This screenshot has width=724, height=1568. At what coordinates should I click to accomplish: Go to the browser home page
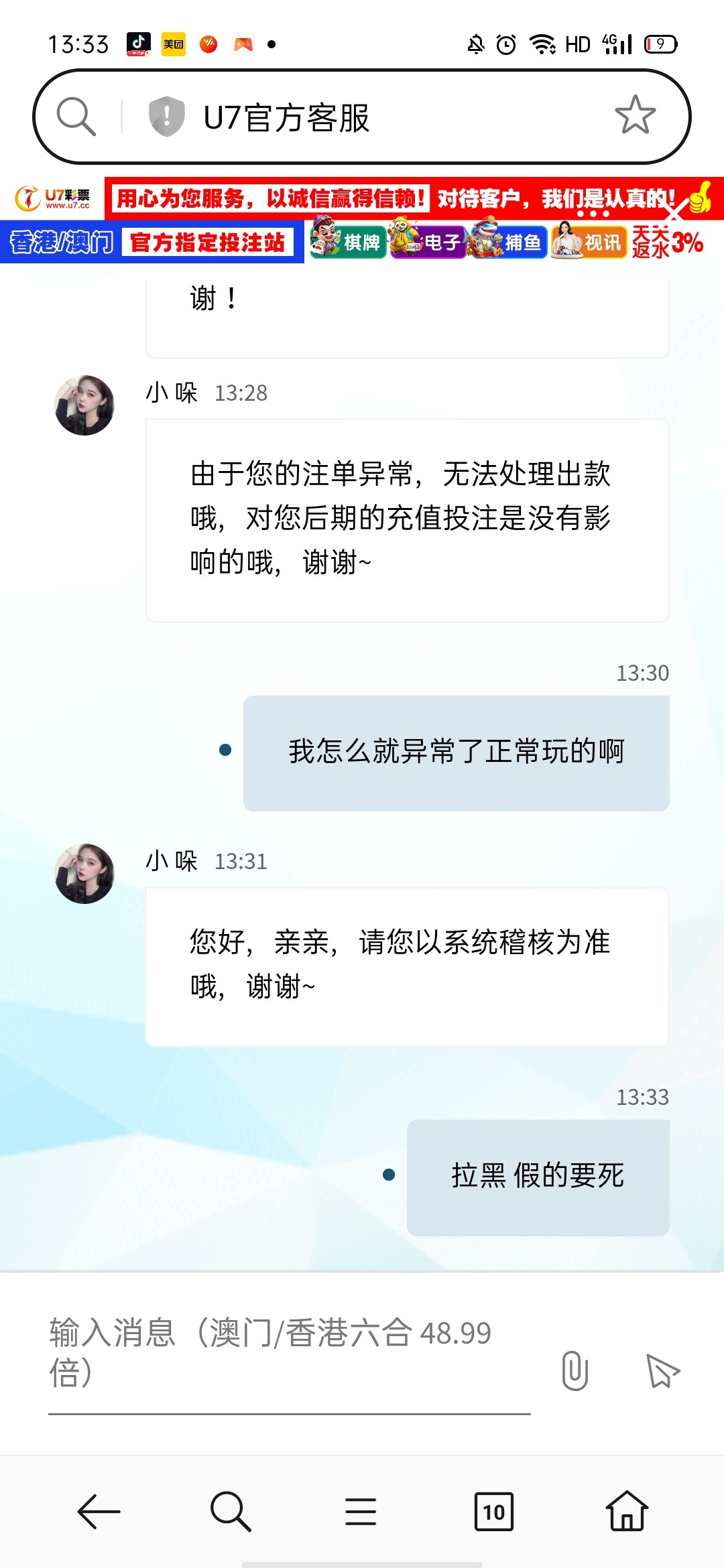point(626,1512)
